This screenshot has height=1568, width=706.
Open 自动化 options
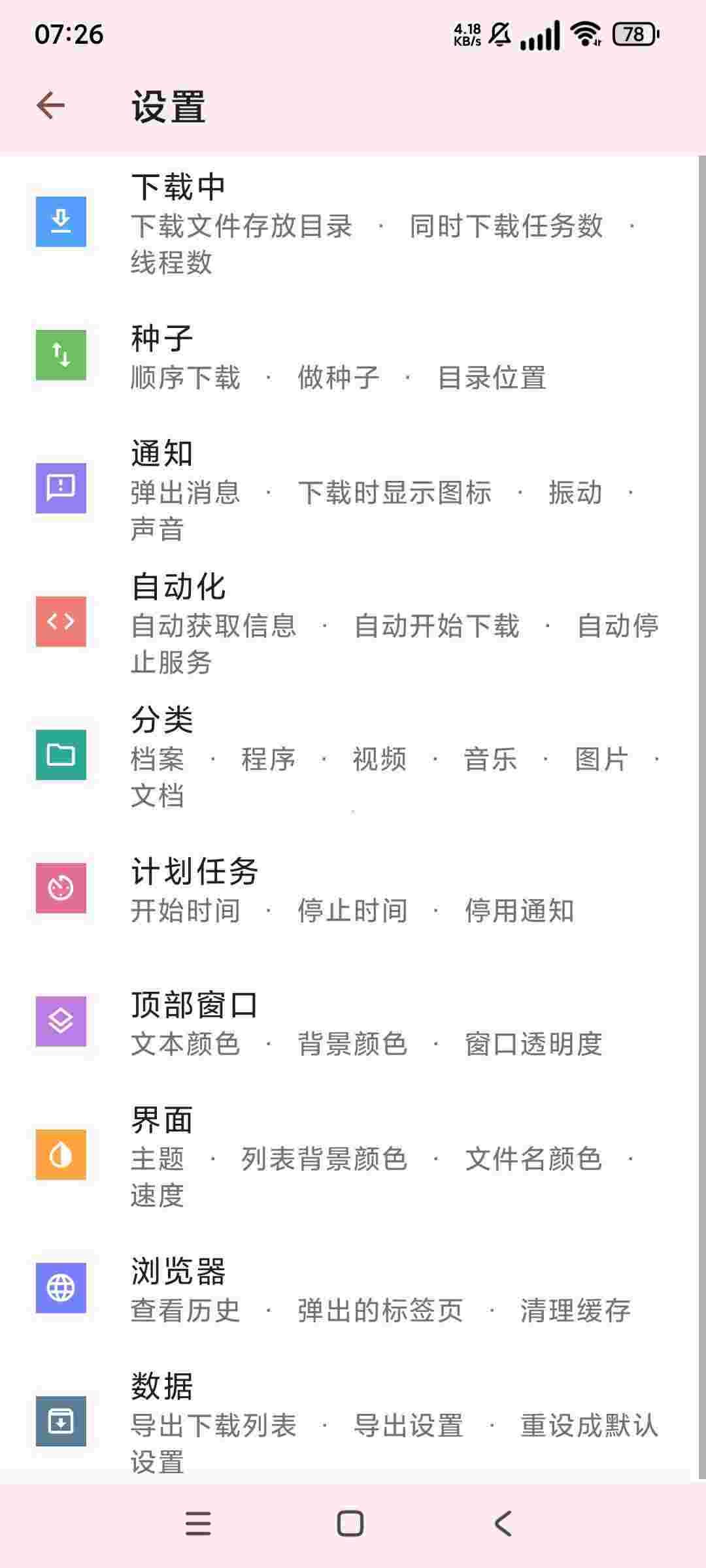[353, 622]
